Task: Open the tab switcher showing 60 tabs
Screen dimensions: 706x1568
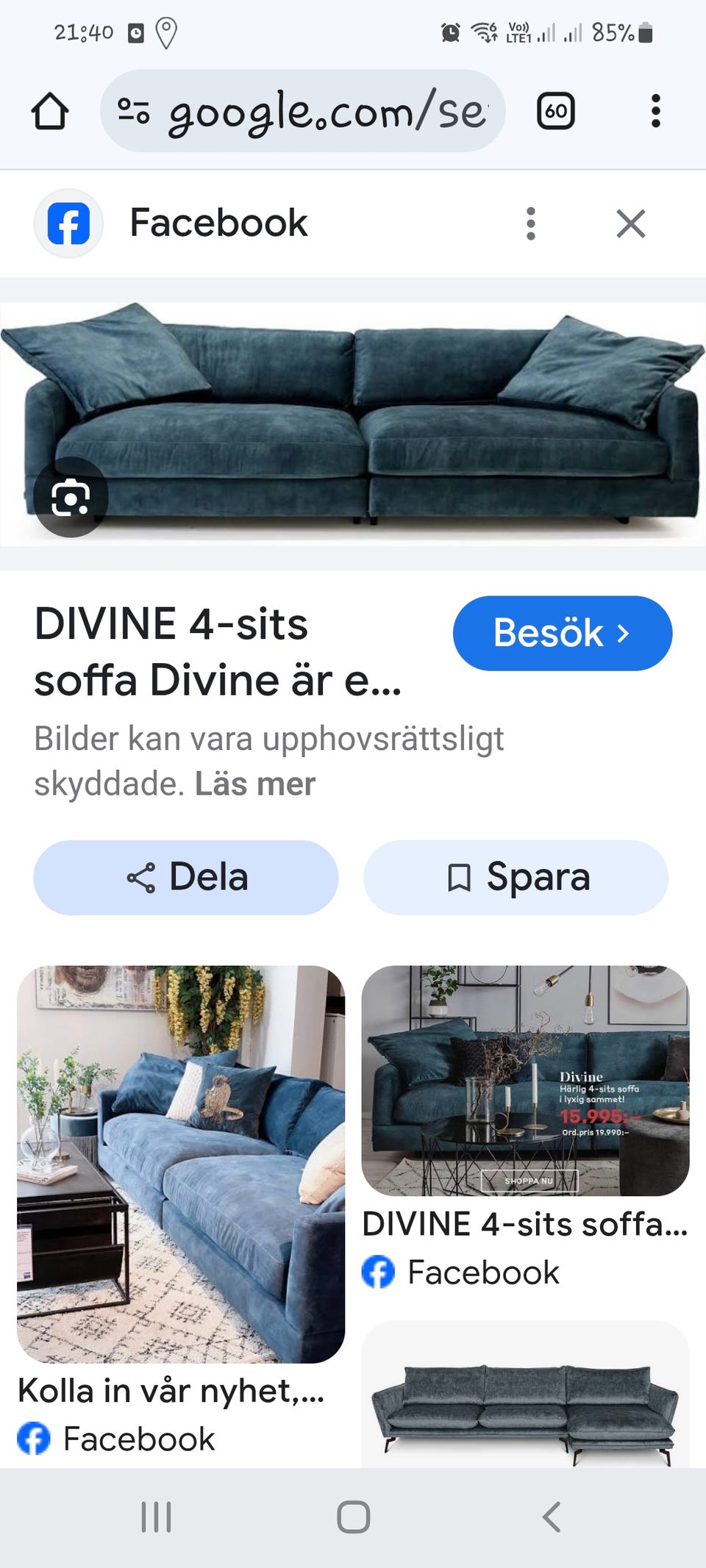Action: point(557,111)
